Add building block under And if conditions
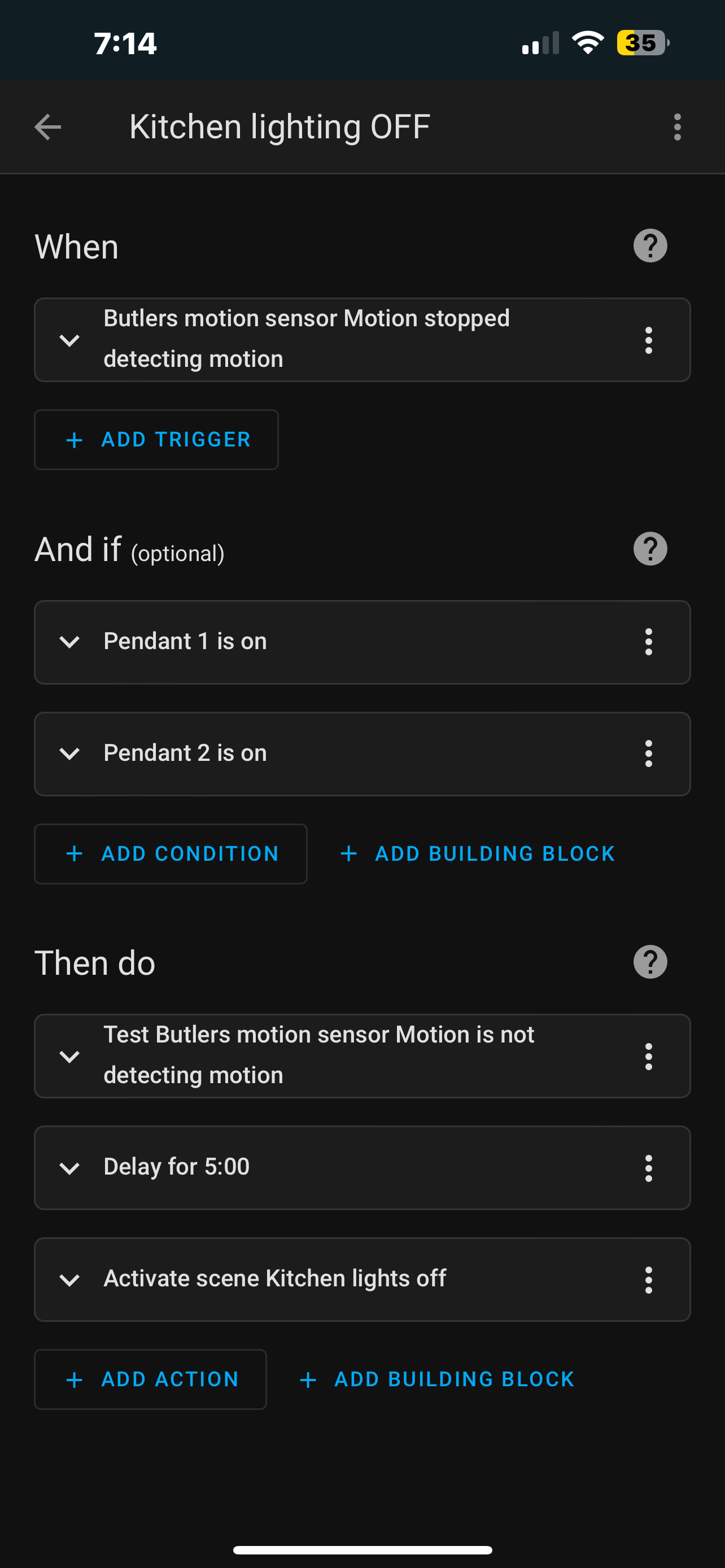 click(478, 853)
